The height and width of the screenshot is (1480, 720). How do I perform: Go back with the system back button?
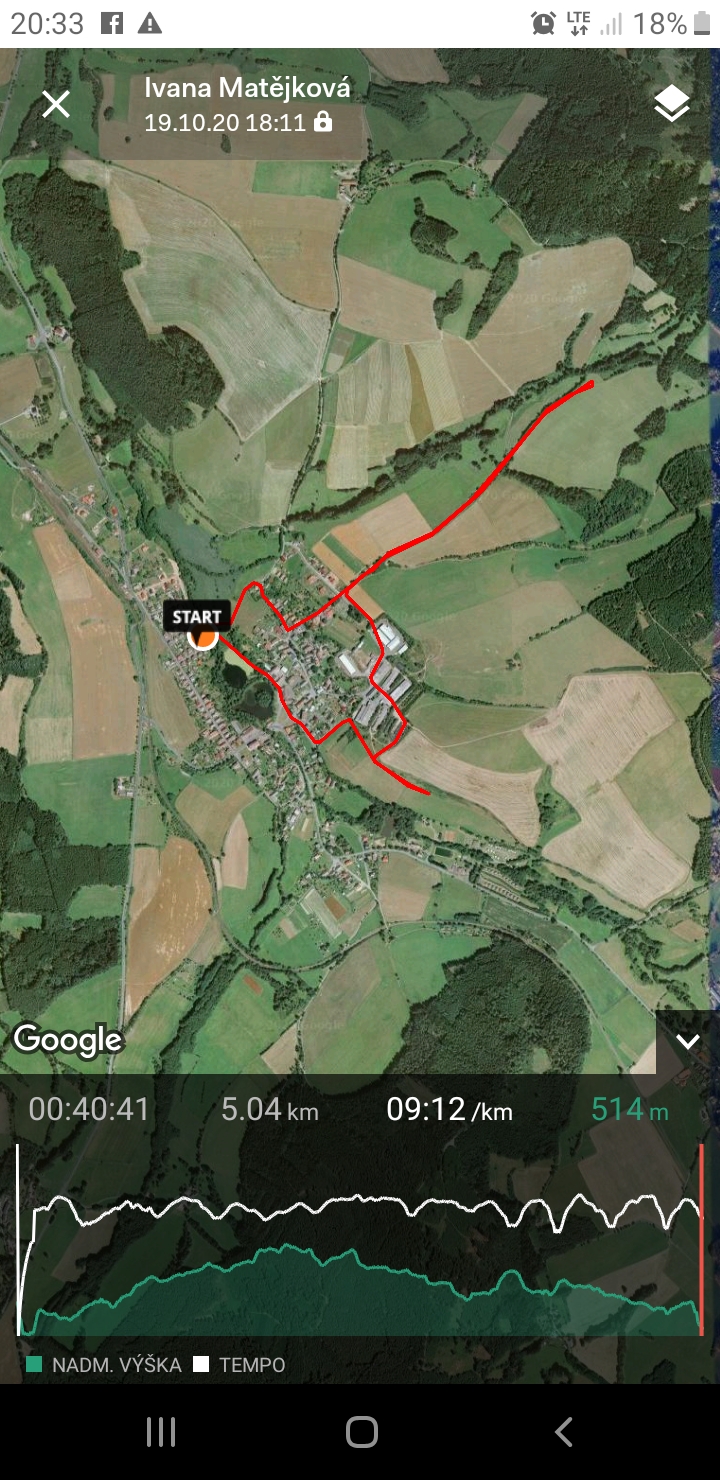click(563, 1432)
